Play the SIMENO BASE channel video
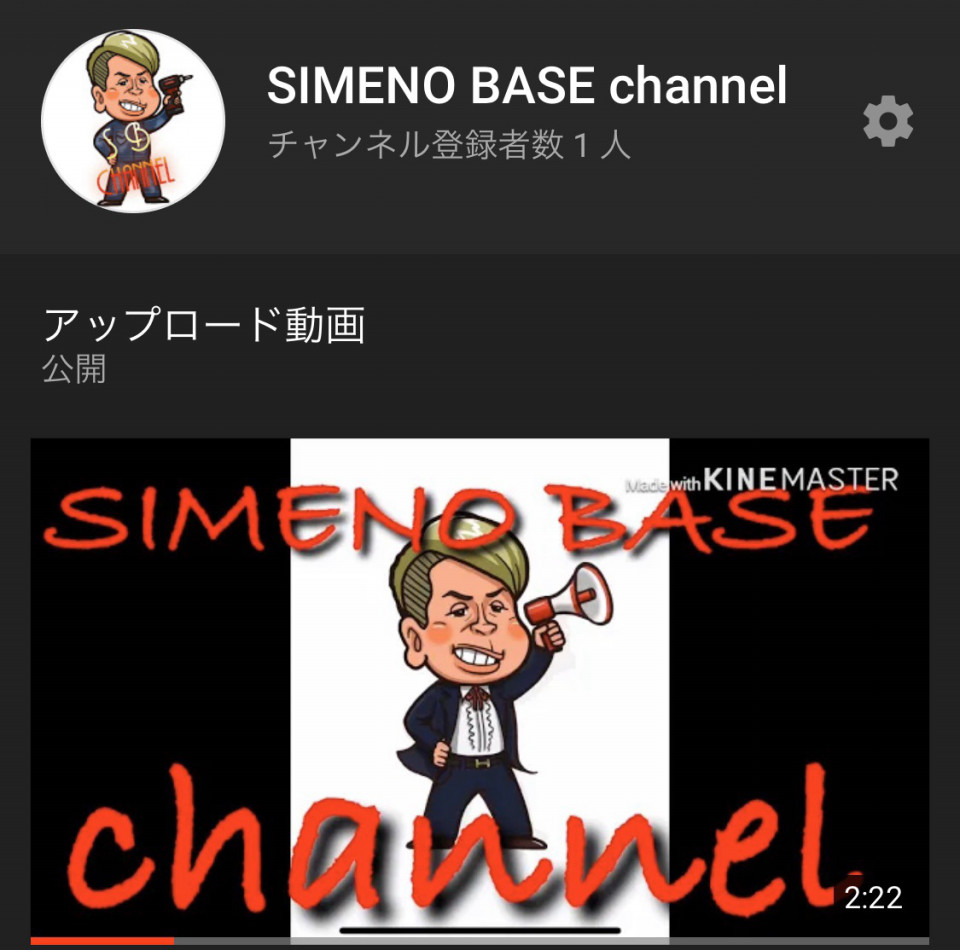This screenshot has width=960, height=950. (479, 690)
